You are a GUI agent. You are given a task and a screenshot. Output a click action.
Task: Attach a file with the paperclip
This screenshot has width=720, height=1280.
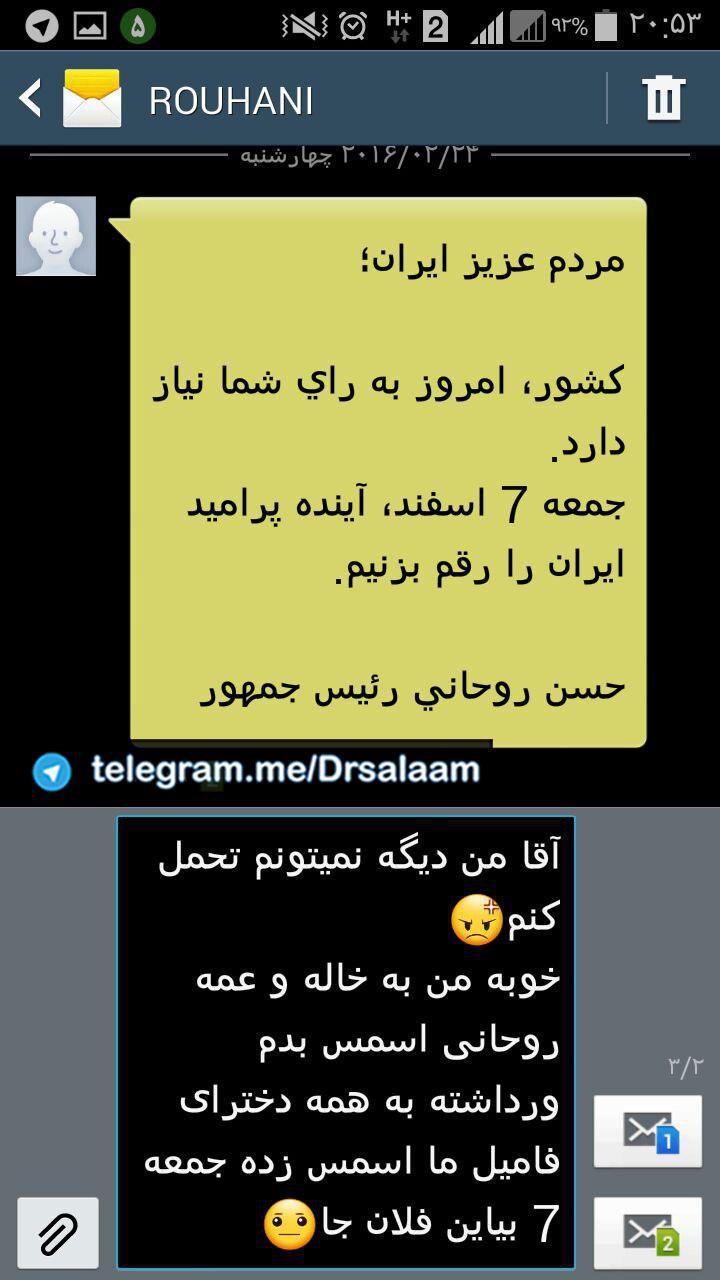click(x=58, y=1233)
